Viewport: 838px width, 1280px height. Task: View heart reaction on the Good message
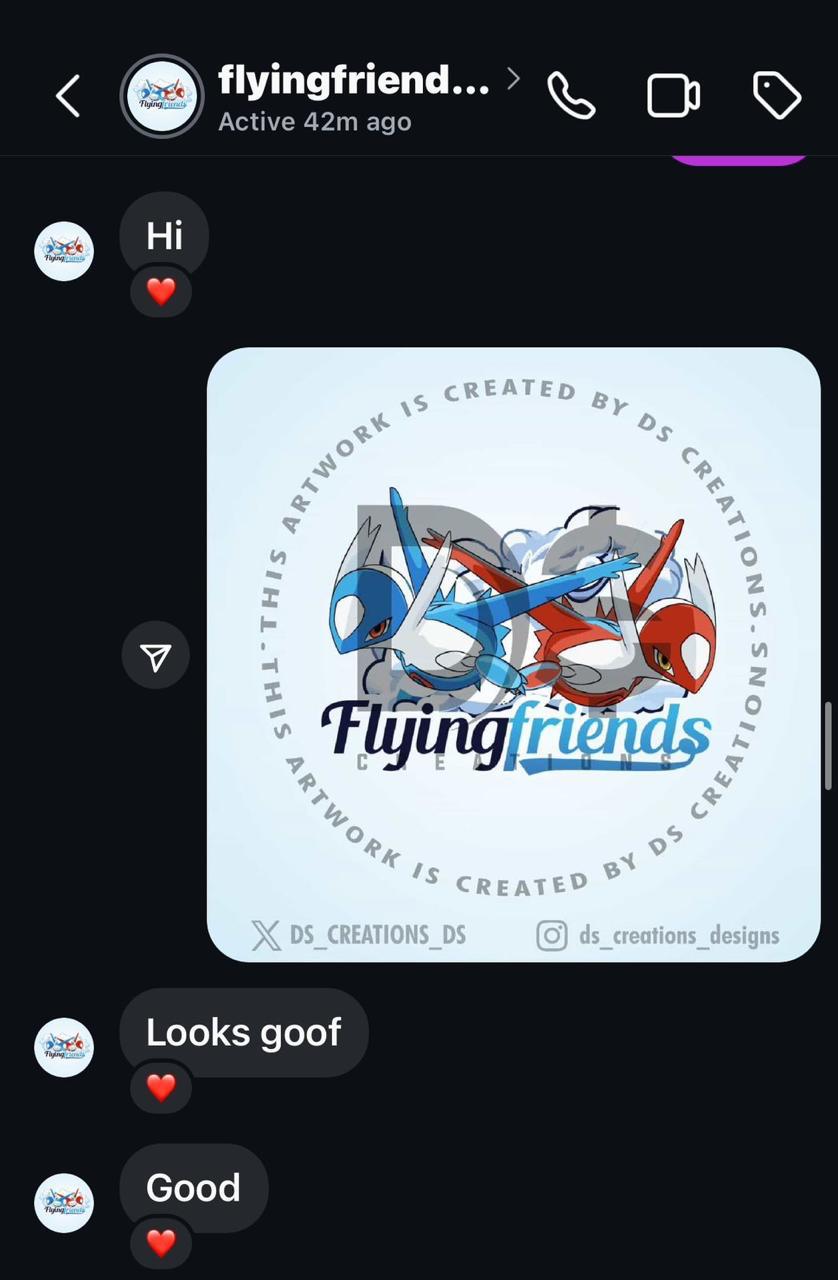(161, 1242)
